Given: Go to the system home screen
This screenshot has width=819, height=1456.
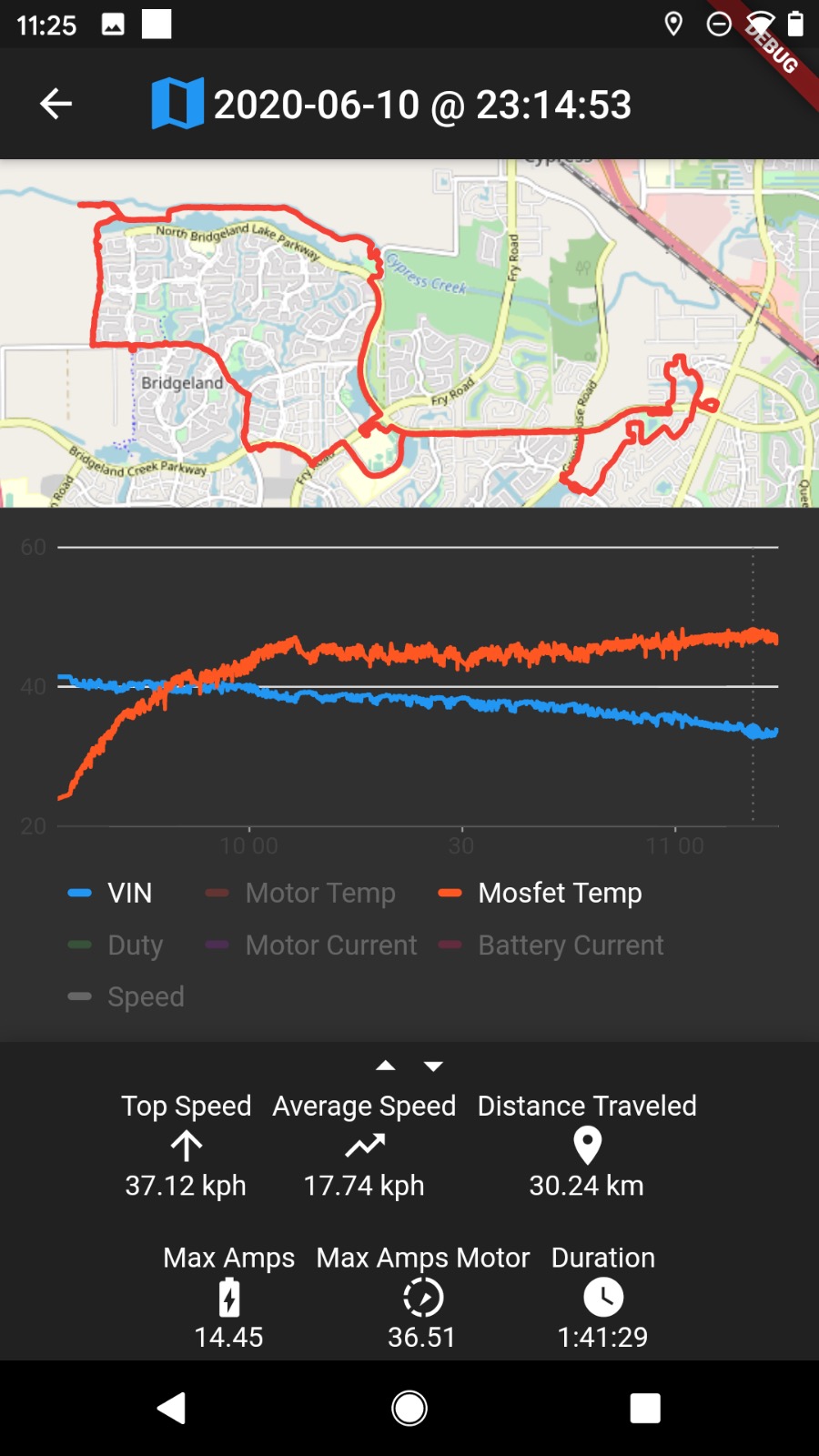Looking at the screenshot, I should (409, 1408).
